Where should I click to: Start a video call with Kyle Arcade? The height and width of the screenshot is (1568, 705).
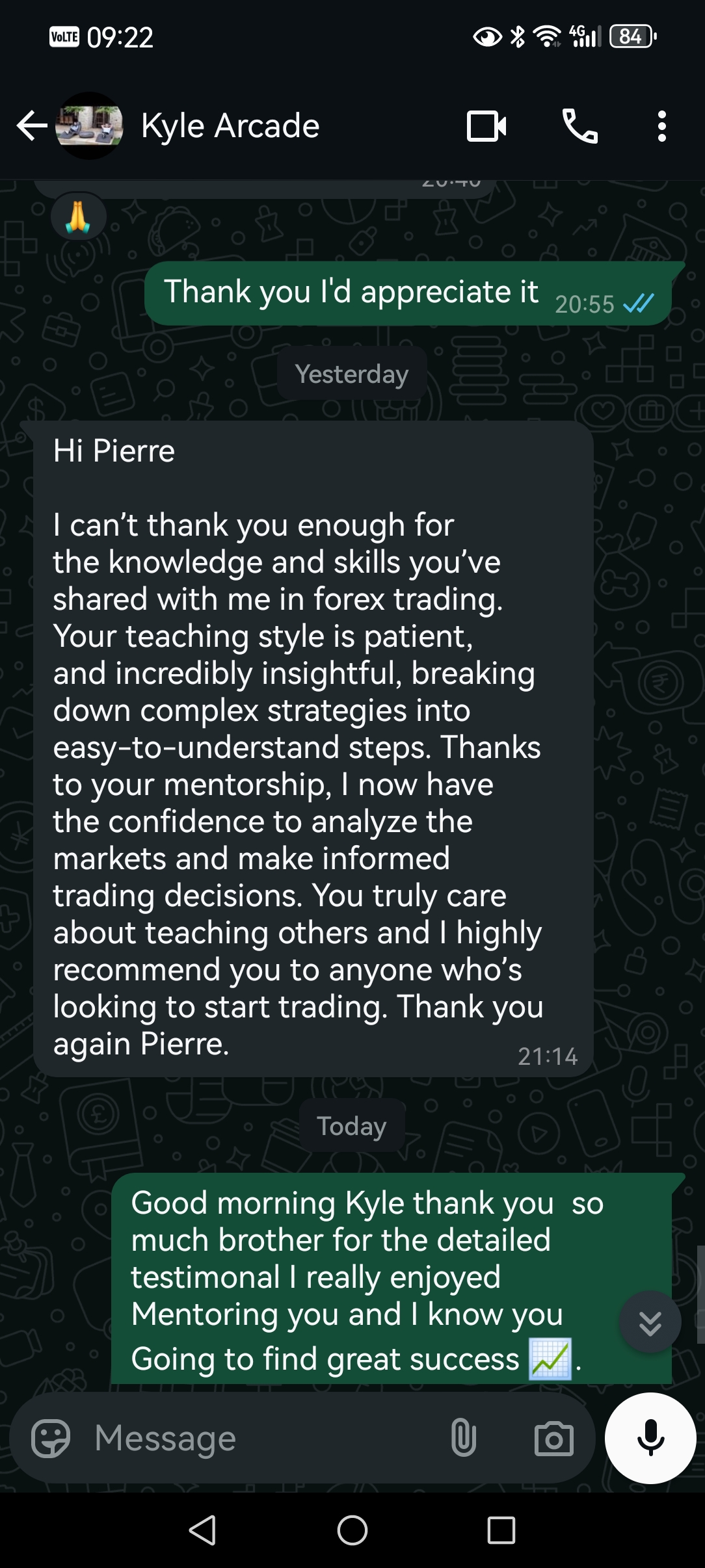point(486,125)
